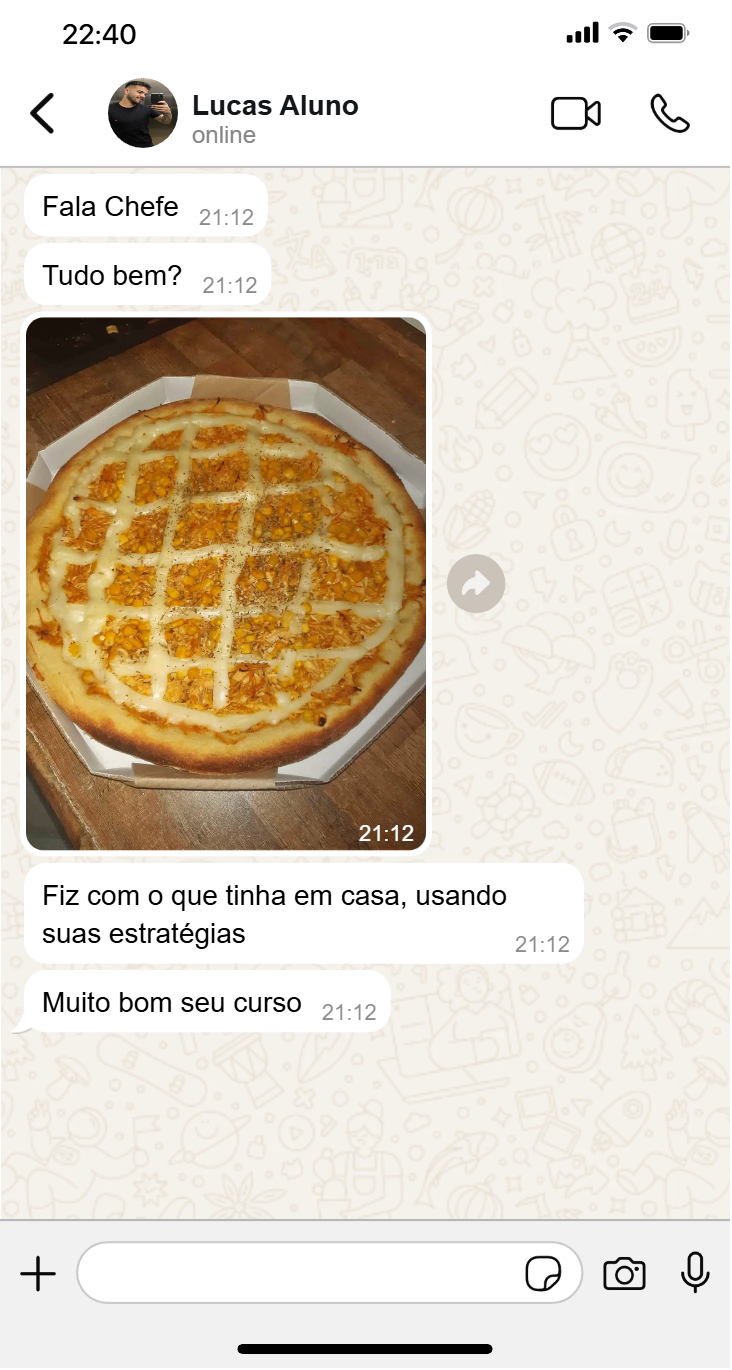Go back to the chat list

(42, 114)
